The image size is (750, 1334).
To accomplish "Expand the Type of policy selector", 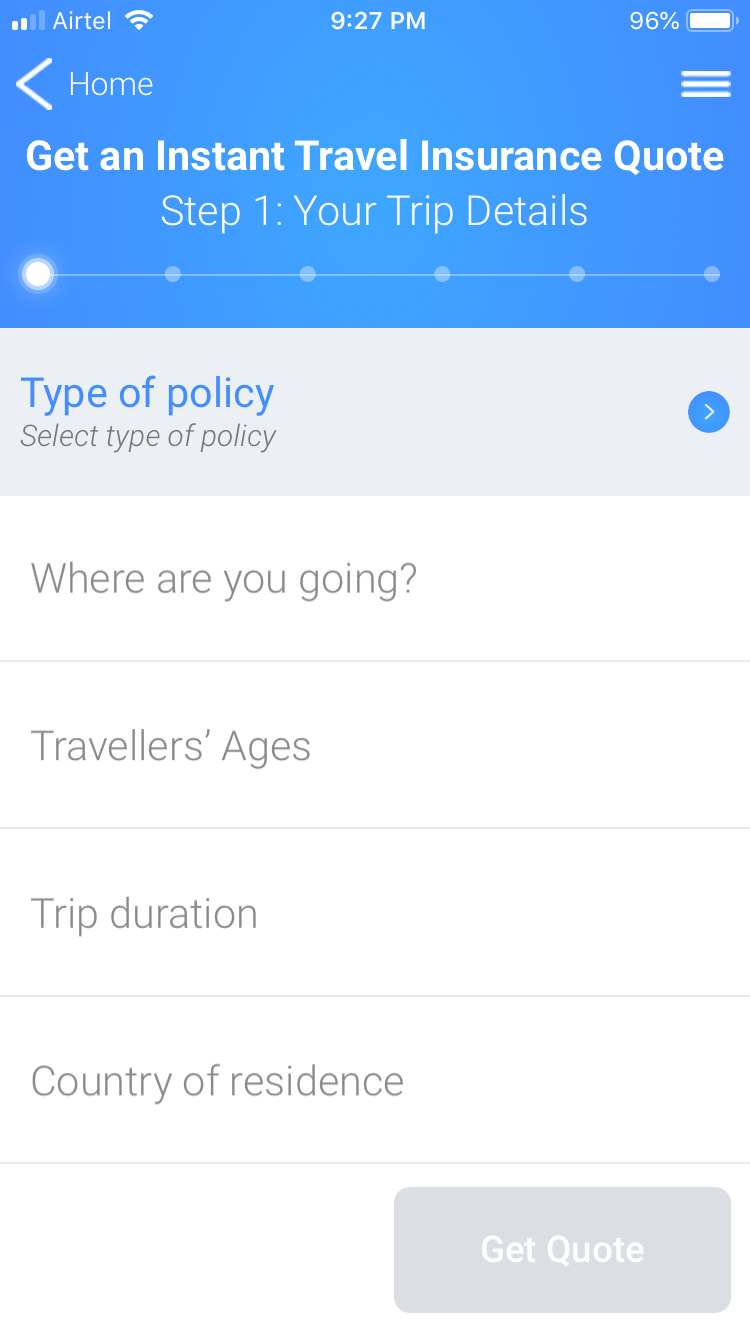I will pos(147,393).
